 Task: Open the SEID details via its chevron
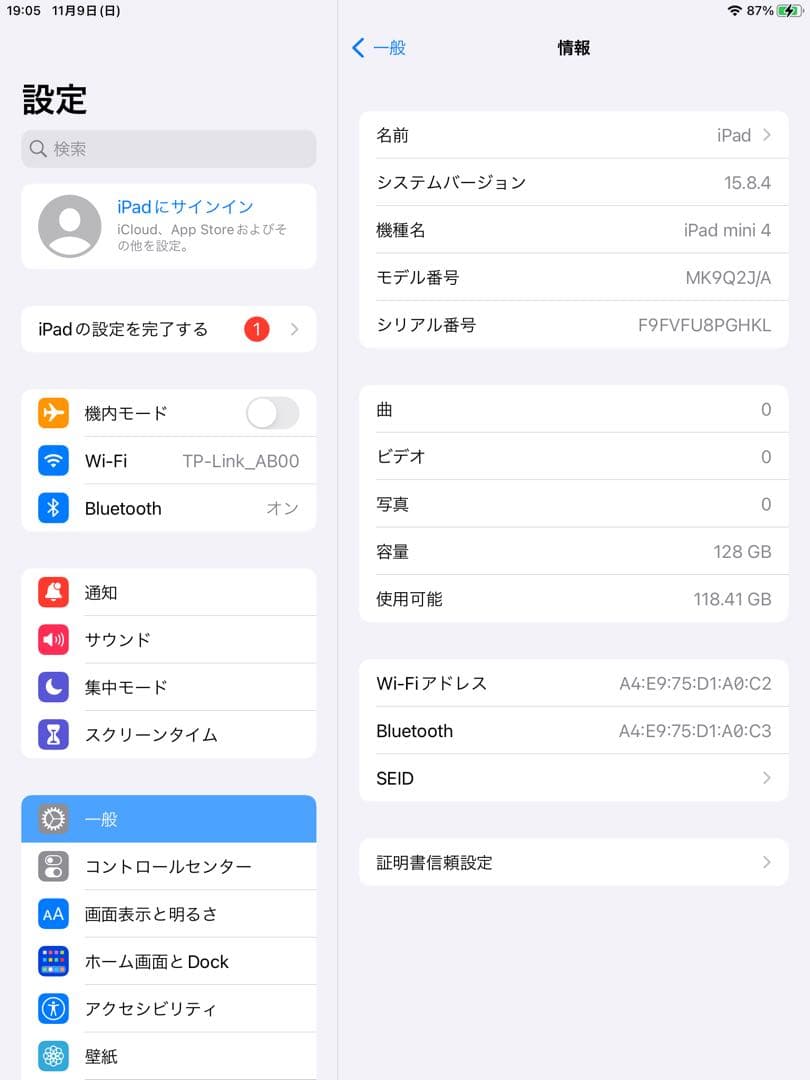click(x=765, y=778)
